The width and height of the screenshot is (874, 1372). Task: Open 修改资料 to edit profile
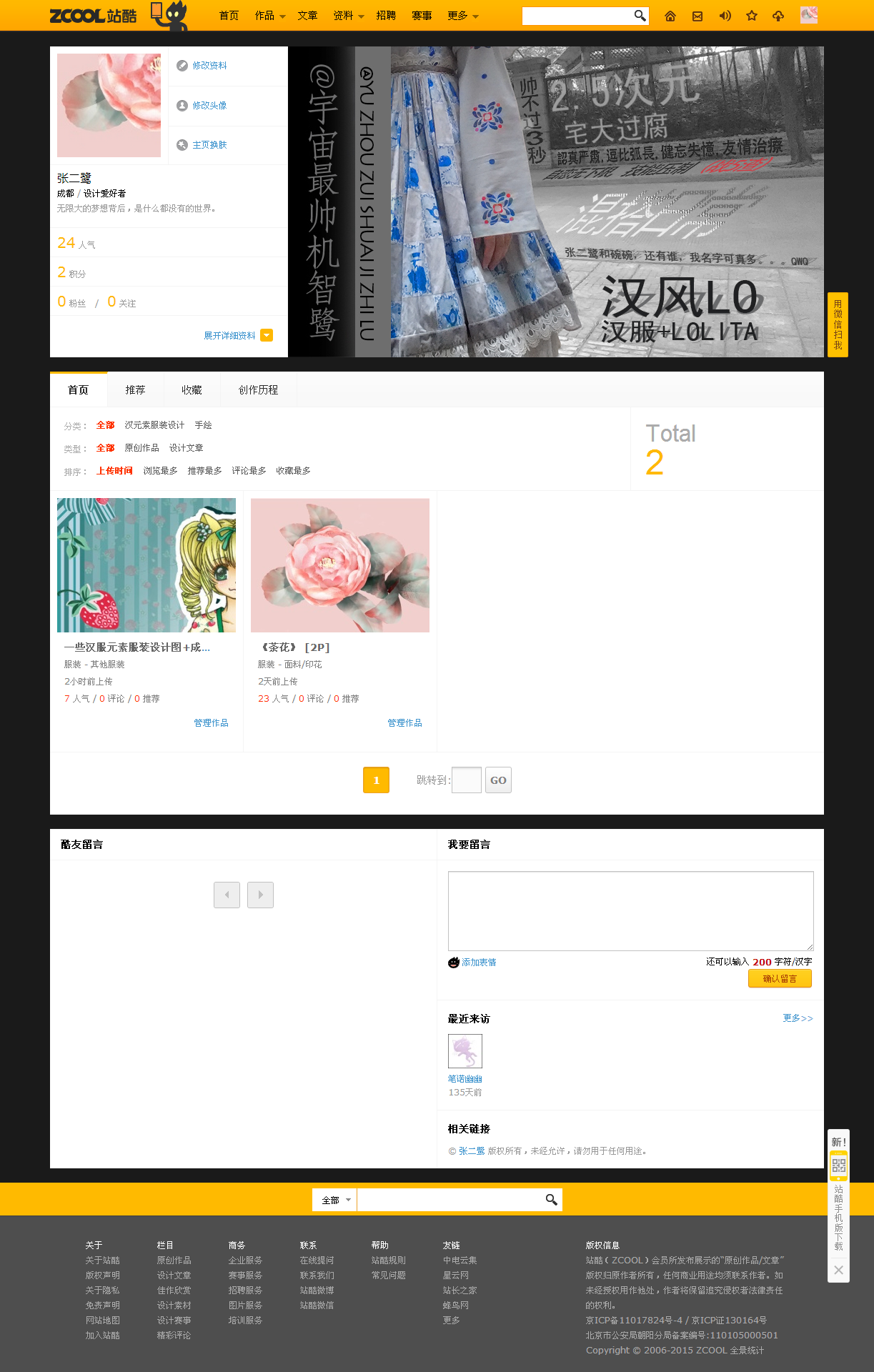pyautogui.click(x=209, y=66)
